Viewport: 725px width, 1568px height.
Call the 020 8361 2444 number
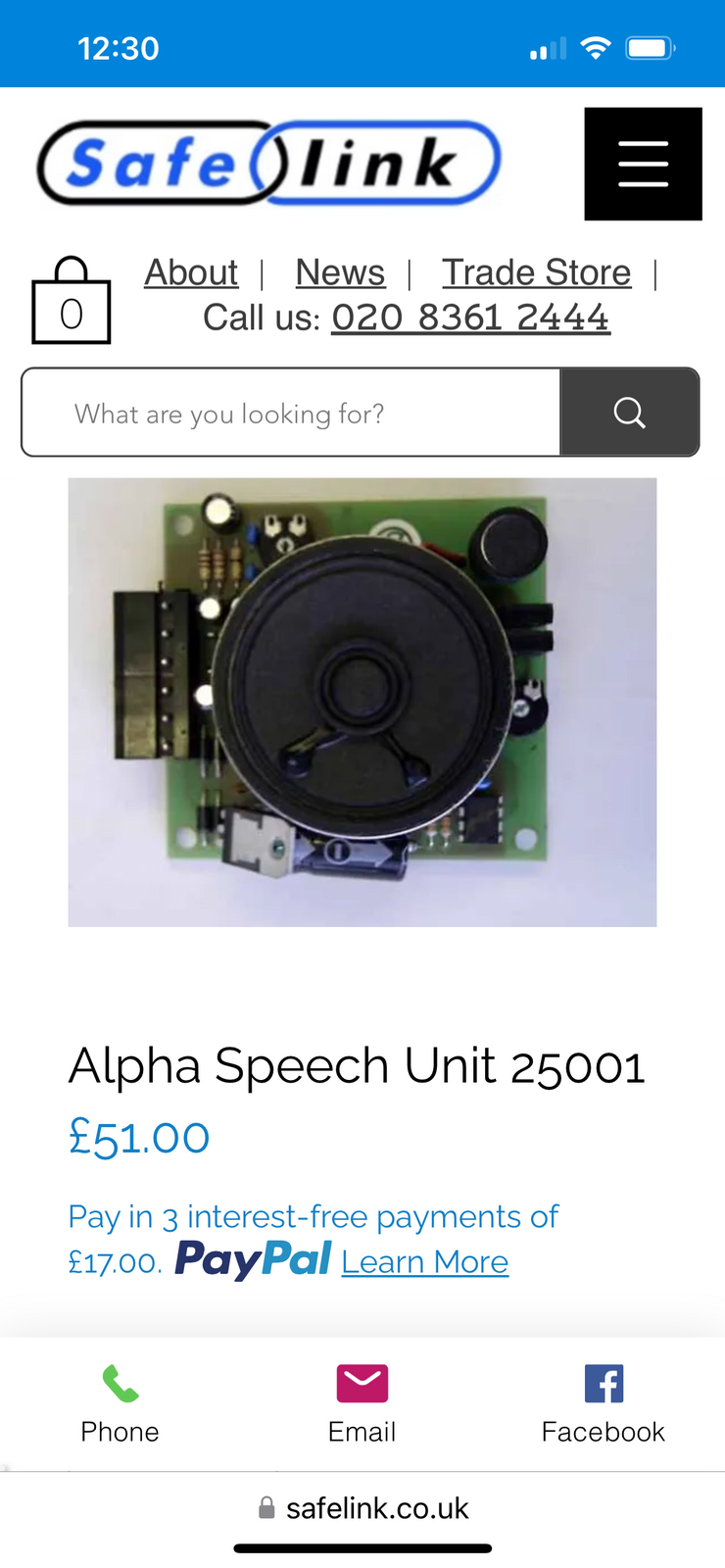pyautogui.click(x=470, y=318)
